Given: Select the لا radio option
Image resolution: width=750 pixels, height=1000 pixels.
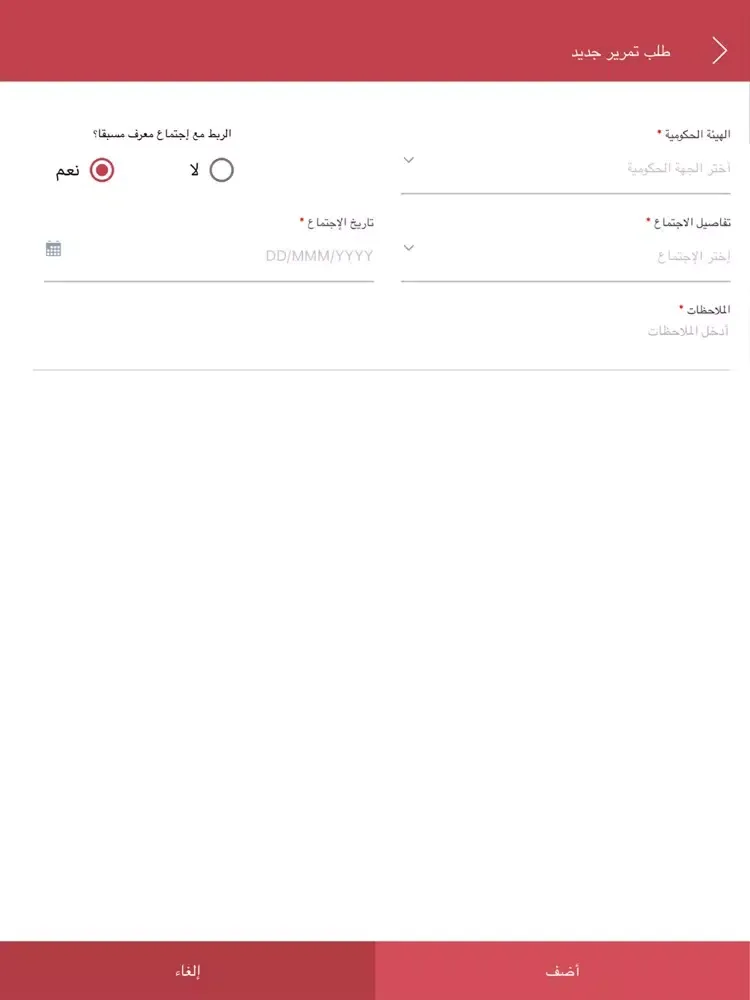Looking at the screenshot, I should point(221,170).
